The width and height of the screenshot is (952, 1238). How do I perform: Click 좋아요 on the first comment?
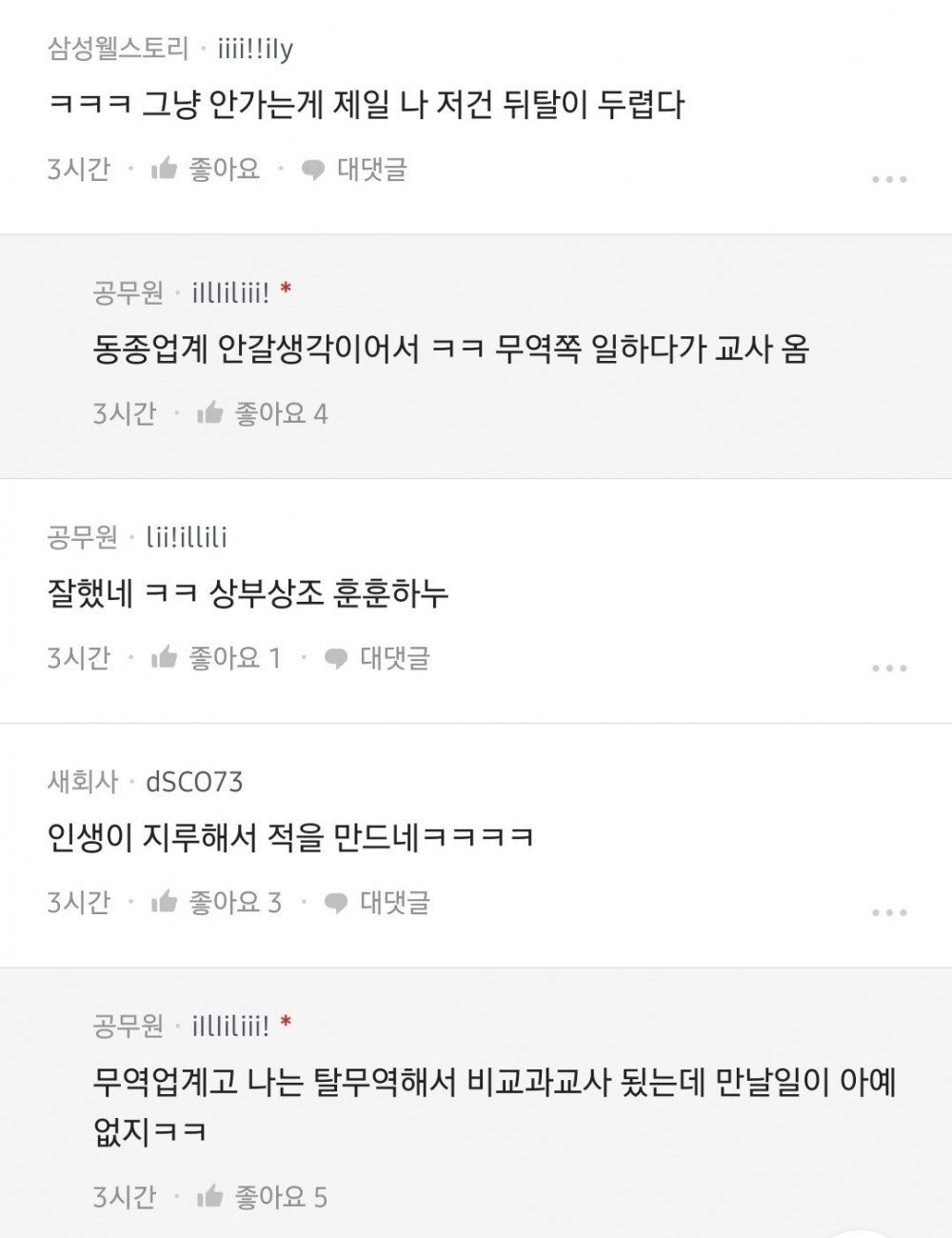(x=221, y=170)
